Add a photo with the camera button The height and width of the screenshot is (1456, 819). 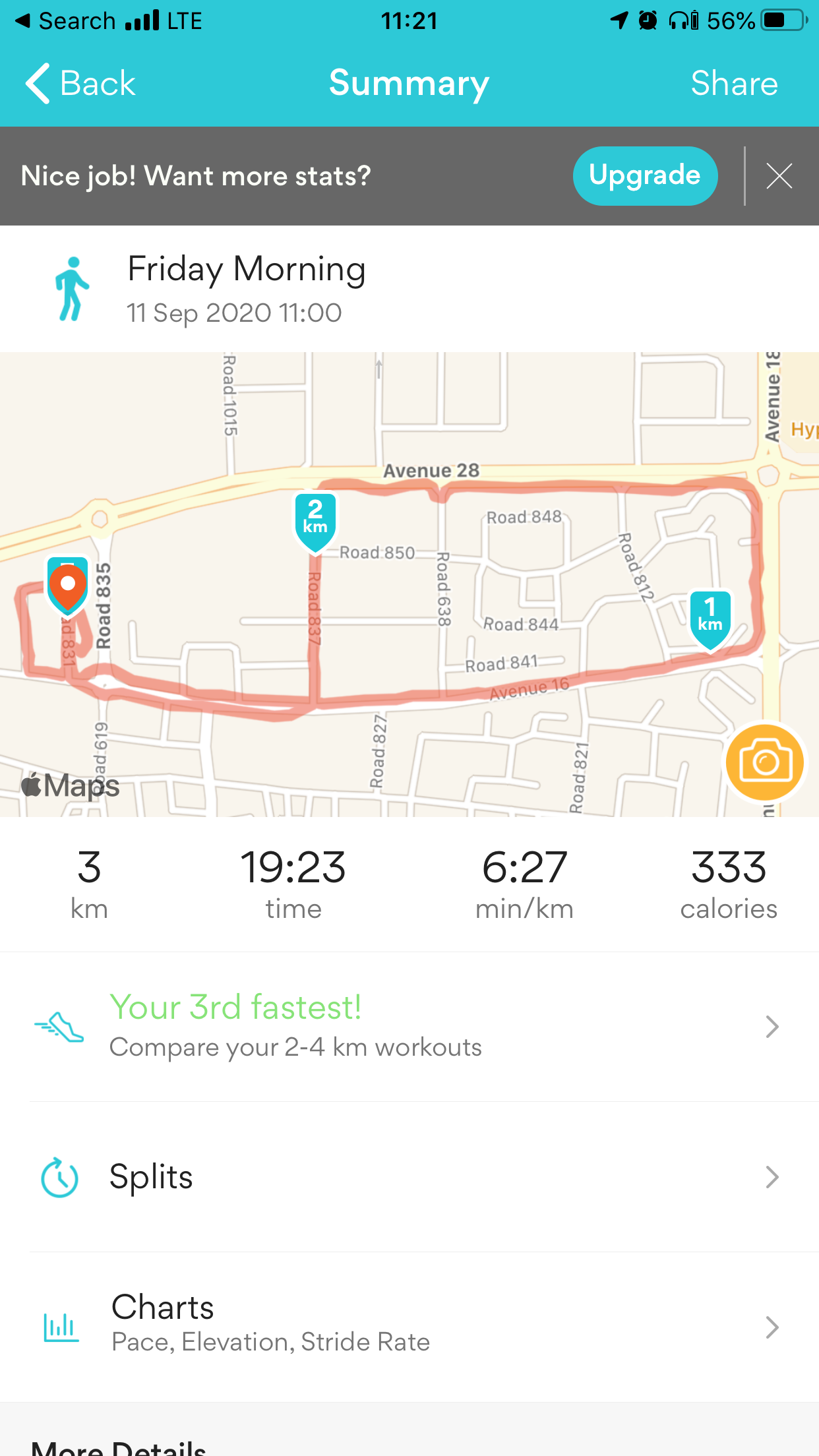tap(764, 762)
